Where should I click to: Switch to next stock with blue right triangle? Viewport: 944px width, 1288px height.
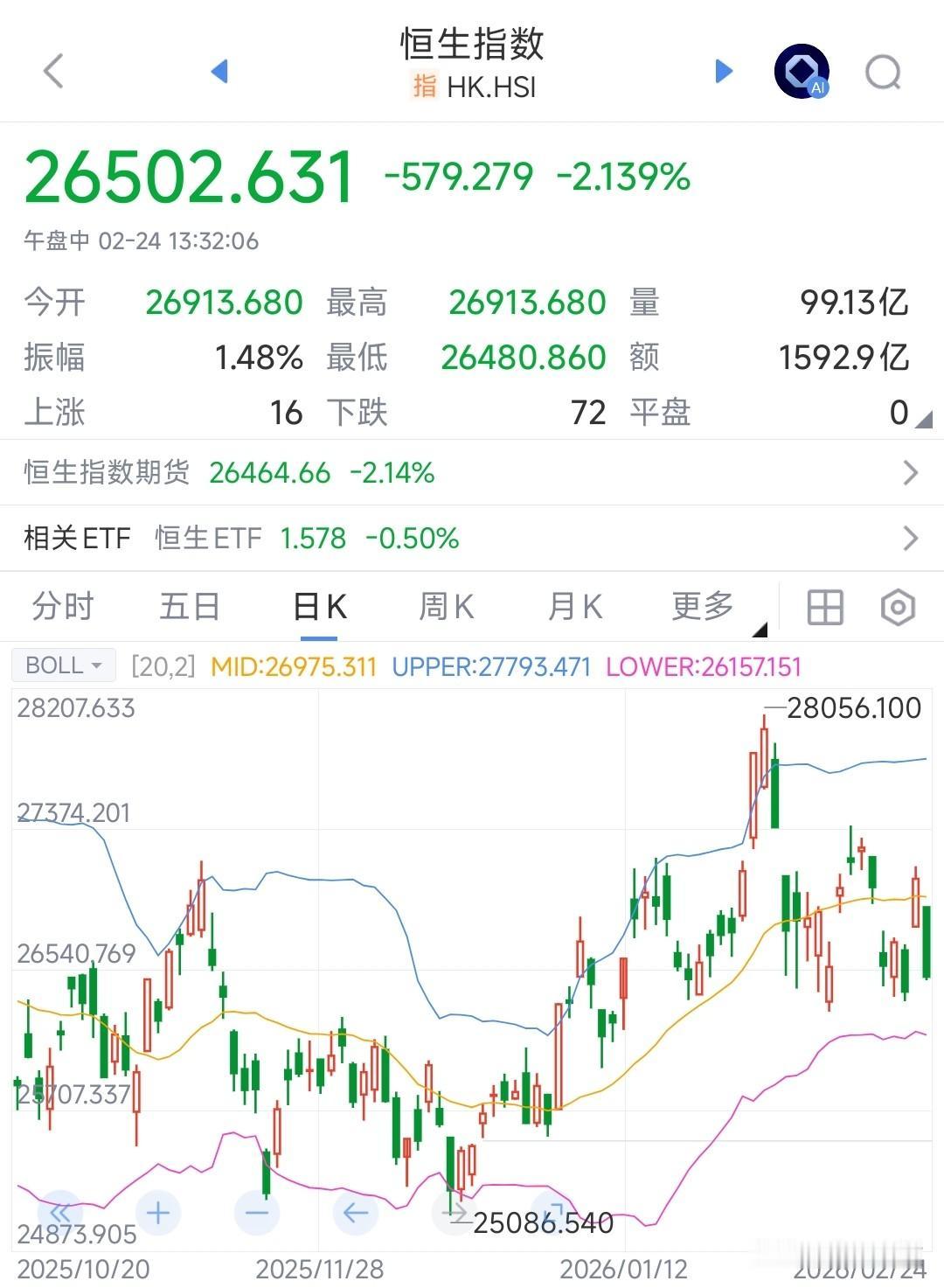tap(724, 71)
